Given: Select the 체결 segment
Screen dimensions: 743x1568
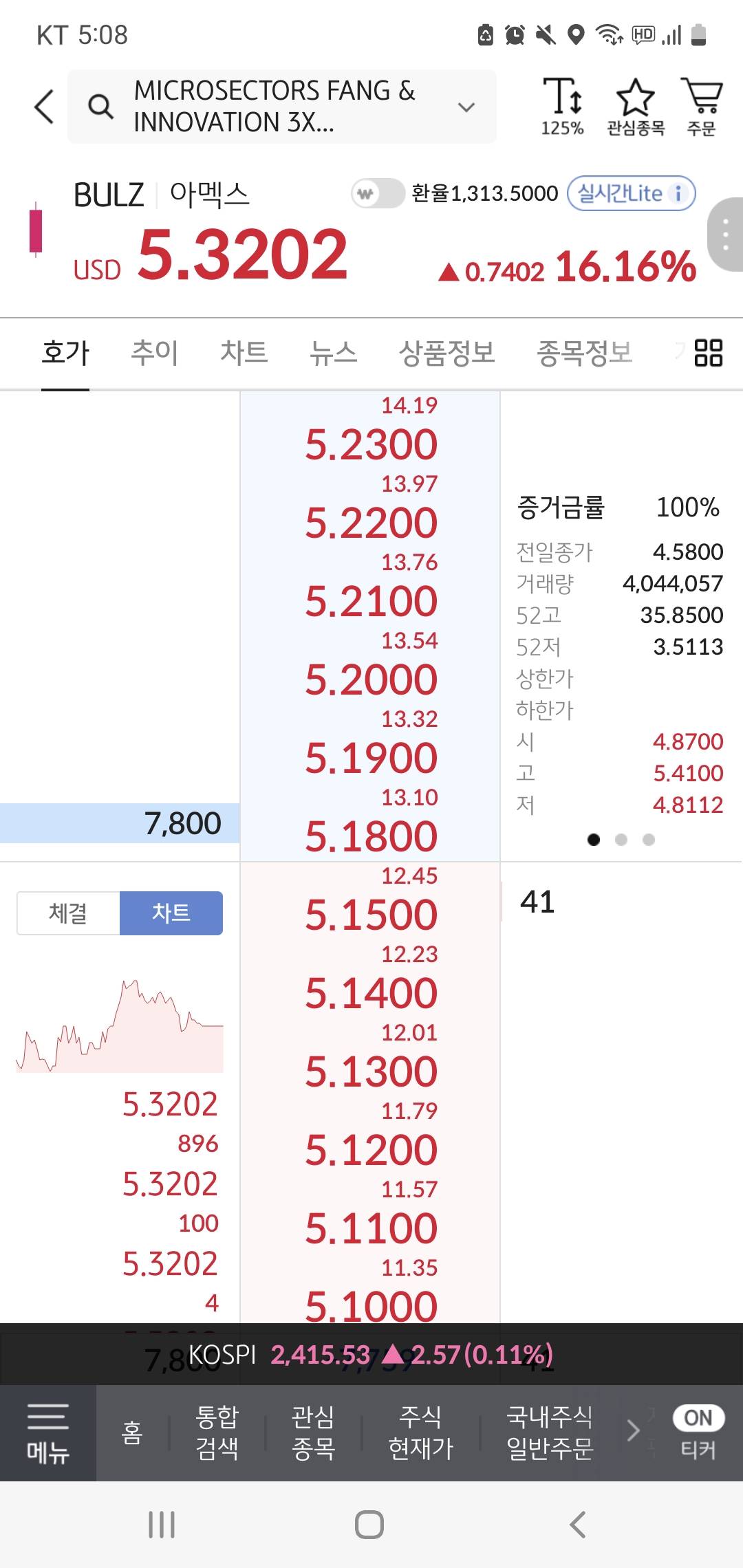Looking at the screenshot, I should [68, 913].
